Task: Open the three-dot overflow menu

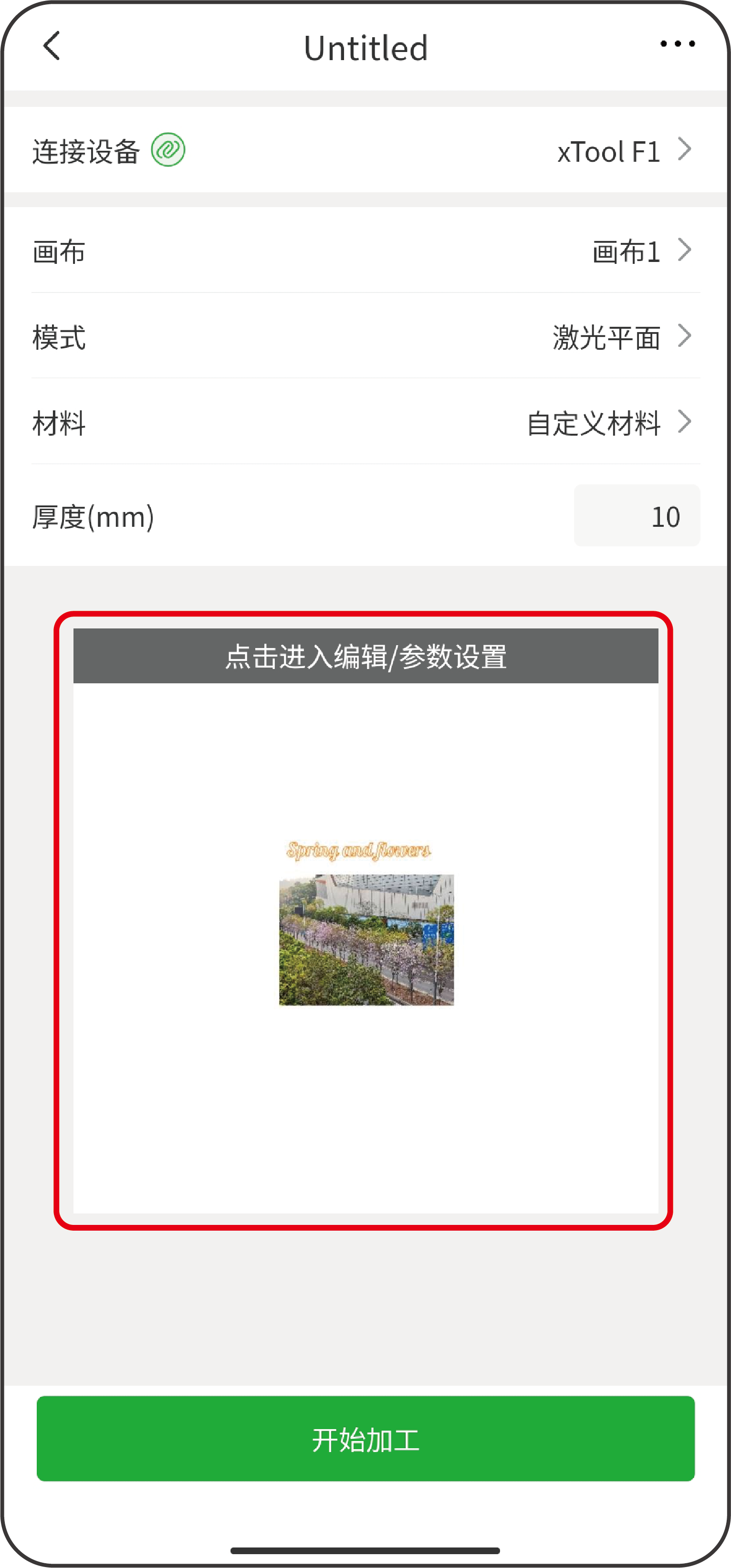Action: pos(678,44)
